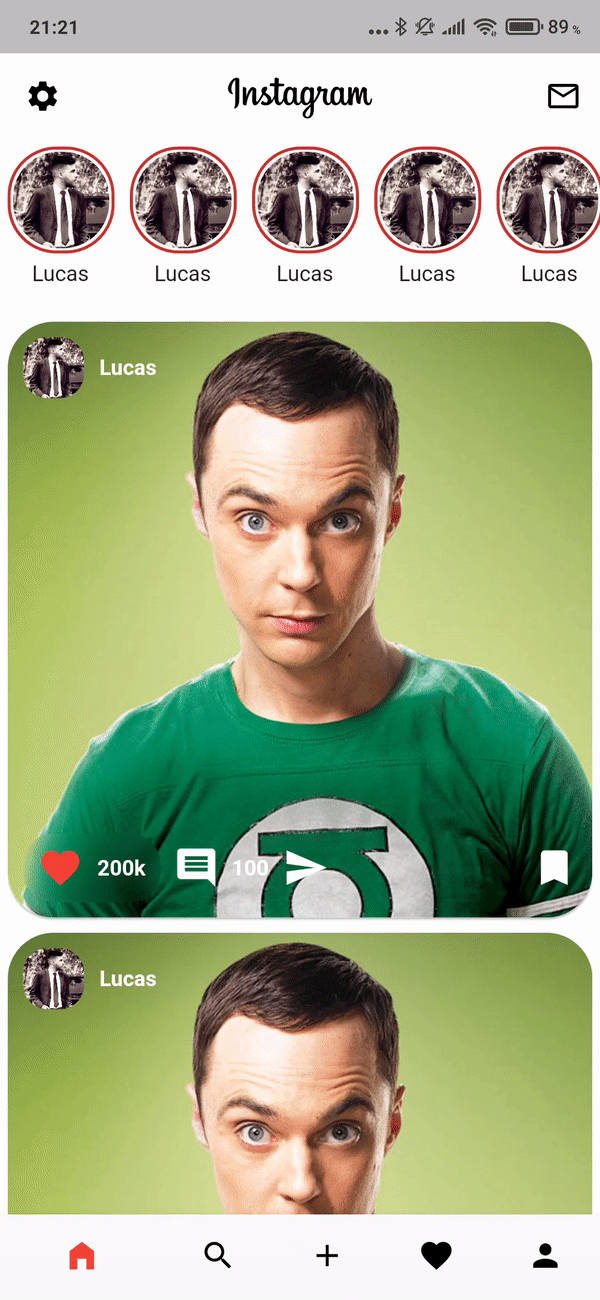Bookmark the post to saved
The height and width of the screenshot is (1300, 600).
coord(554,868)
